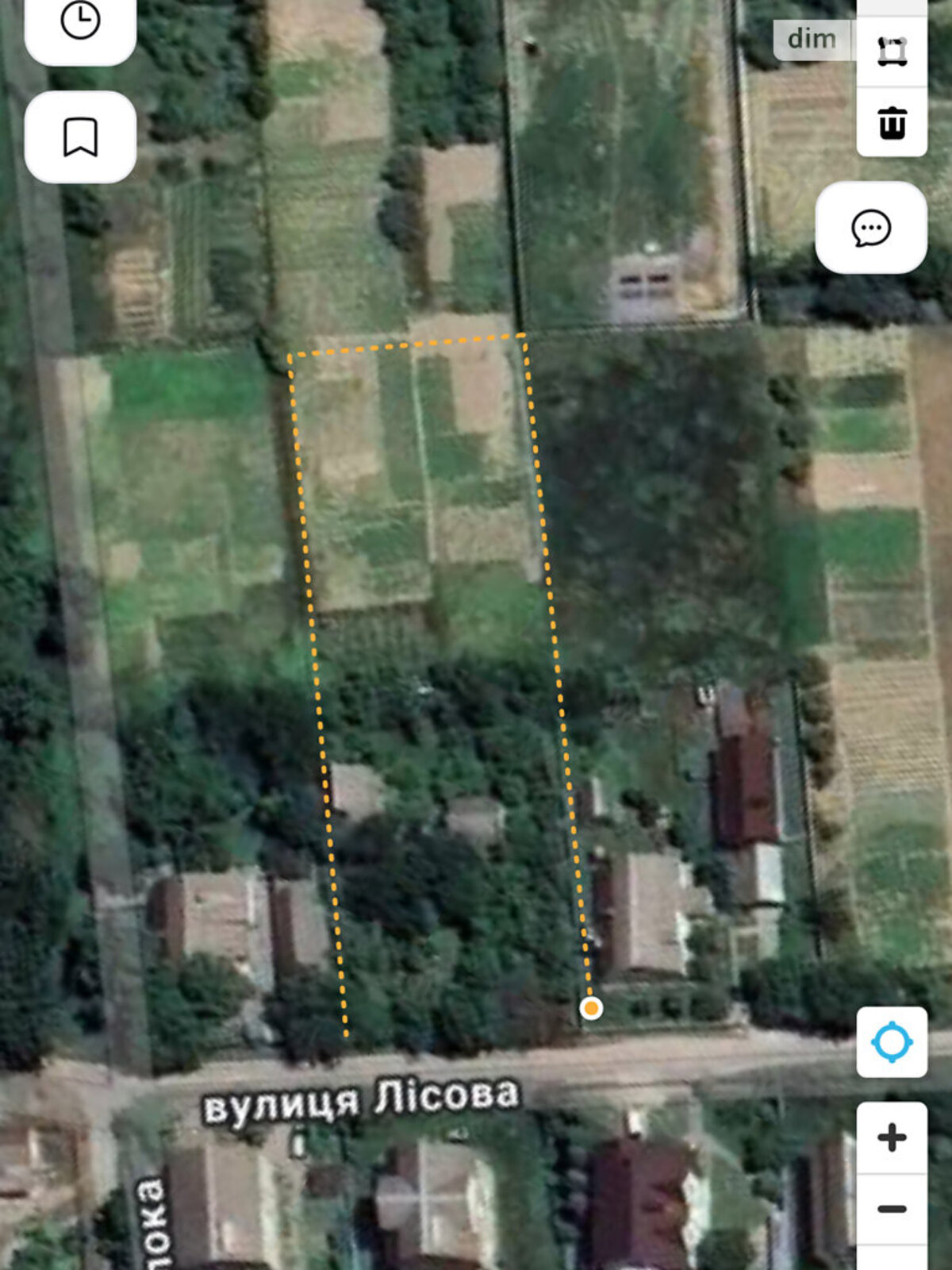Center map on my location
The height and width of the screenshot is (1270, 952).
pyautogui.click(x=892, y=1042)
